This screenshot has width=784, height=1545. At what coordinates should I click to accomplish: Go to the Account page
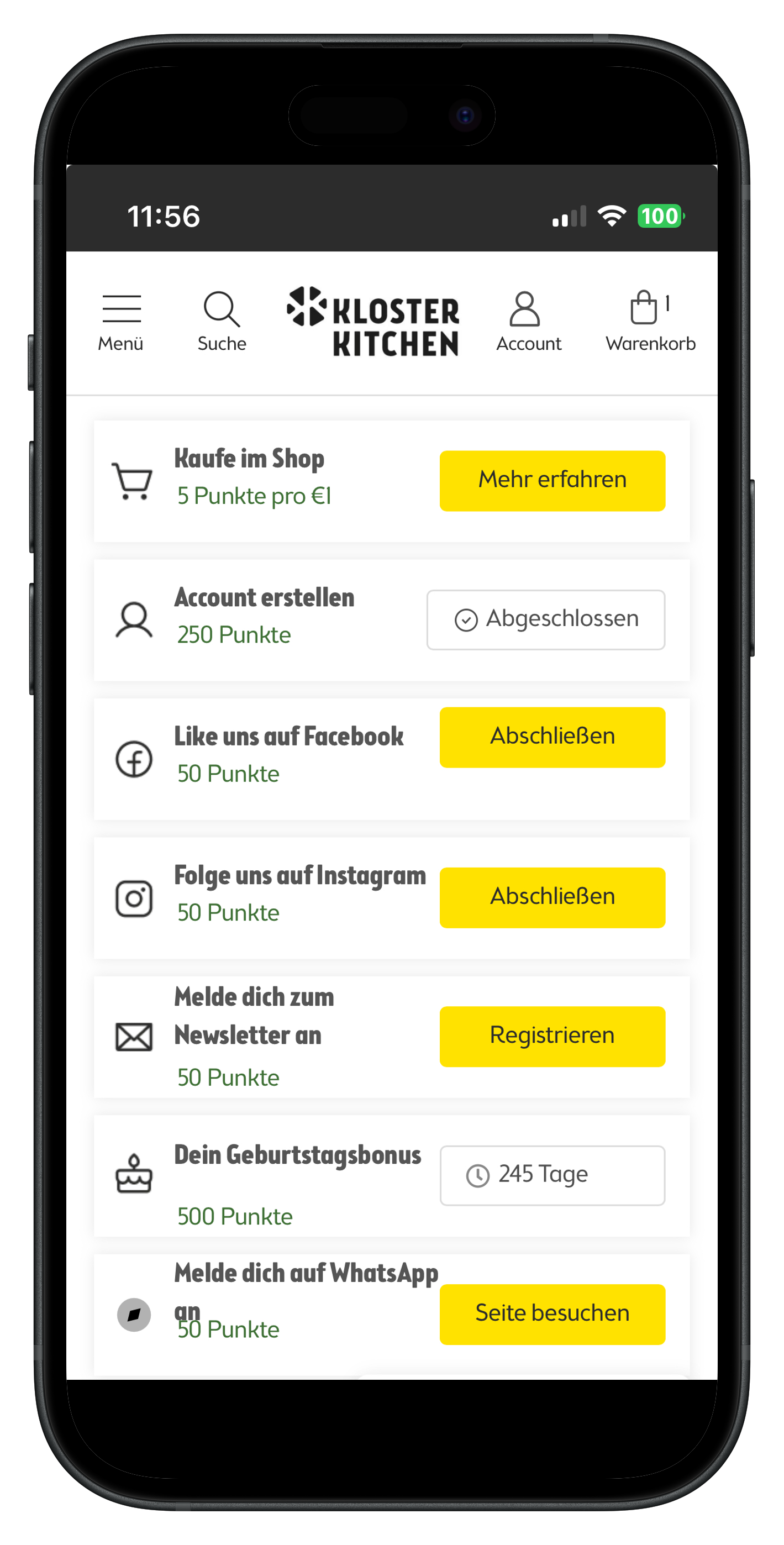click(528, 322)
